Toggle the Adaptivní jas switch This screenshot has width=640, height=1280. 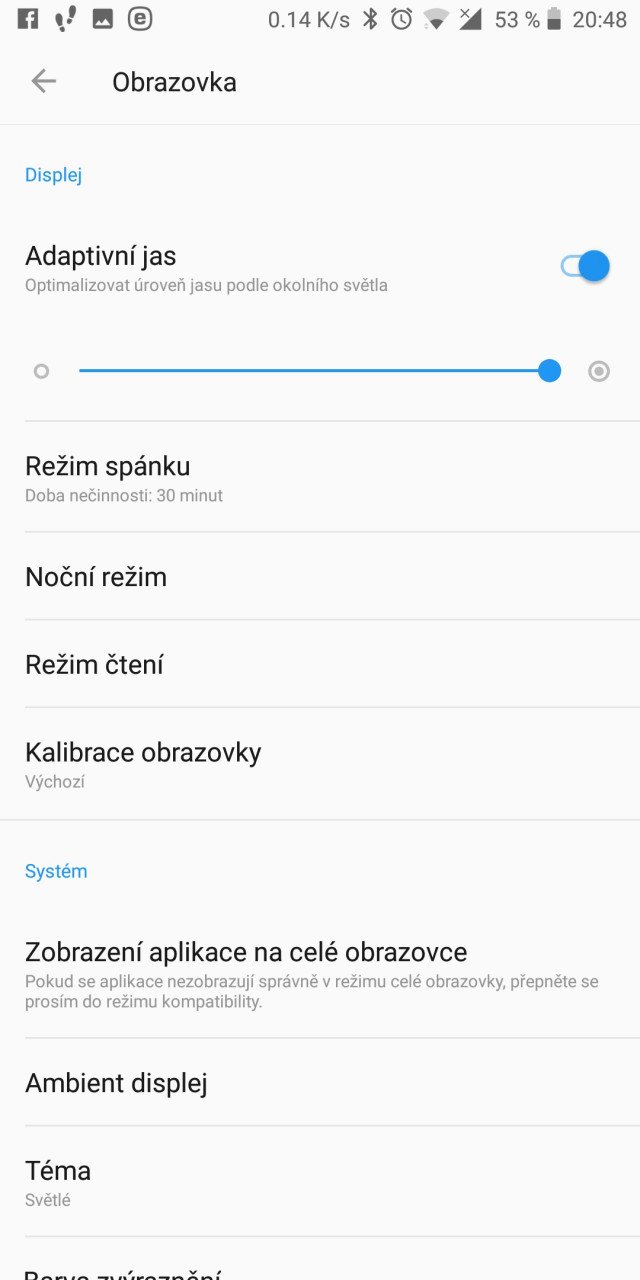coord(585,266)
